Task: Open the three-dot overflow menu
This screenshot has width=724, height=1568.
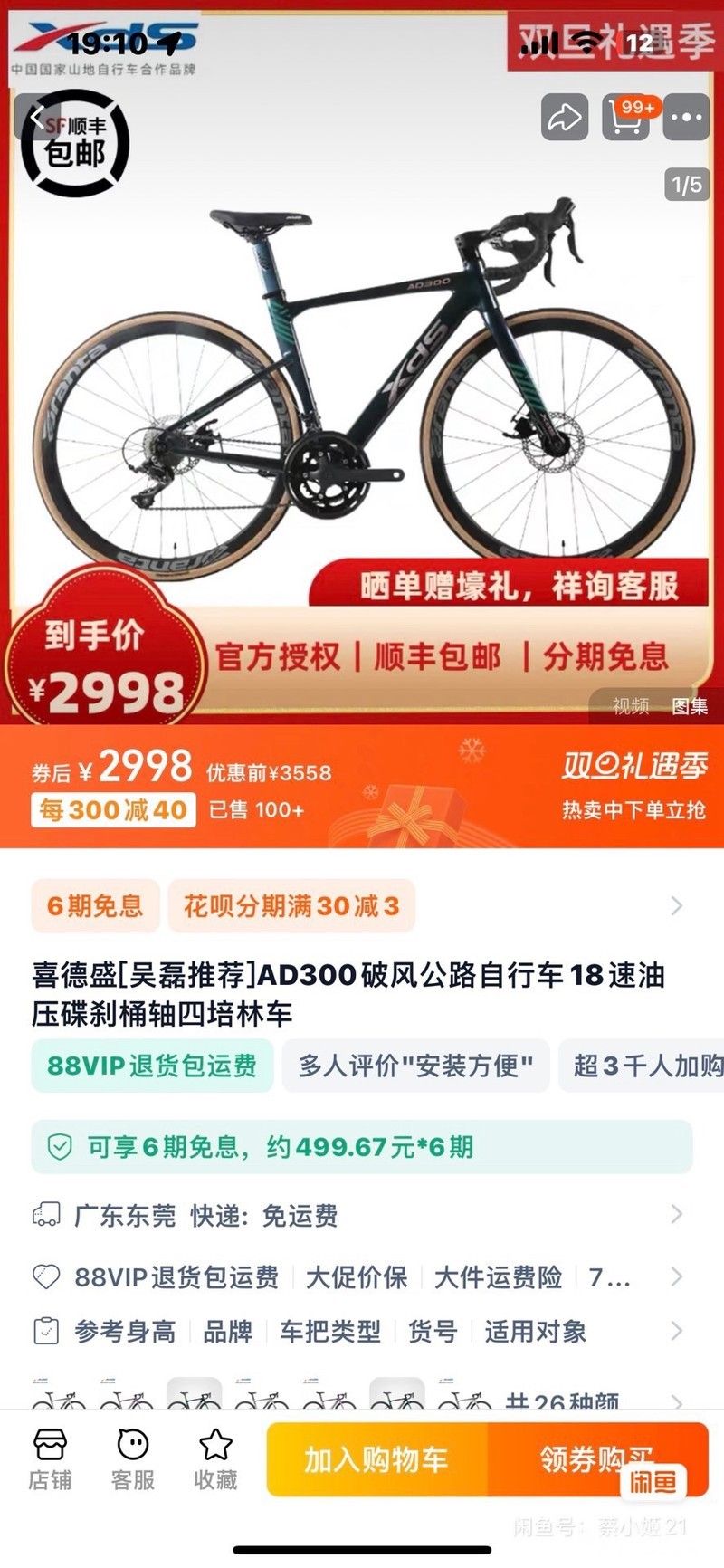Action: 686,118
